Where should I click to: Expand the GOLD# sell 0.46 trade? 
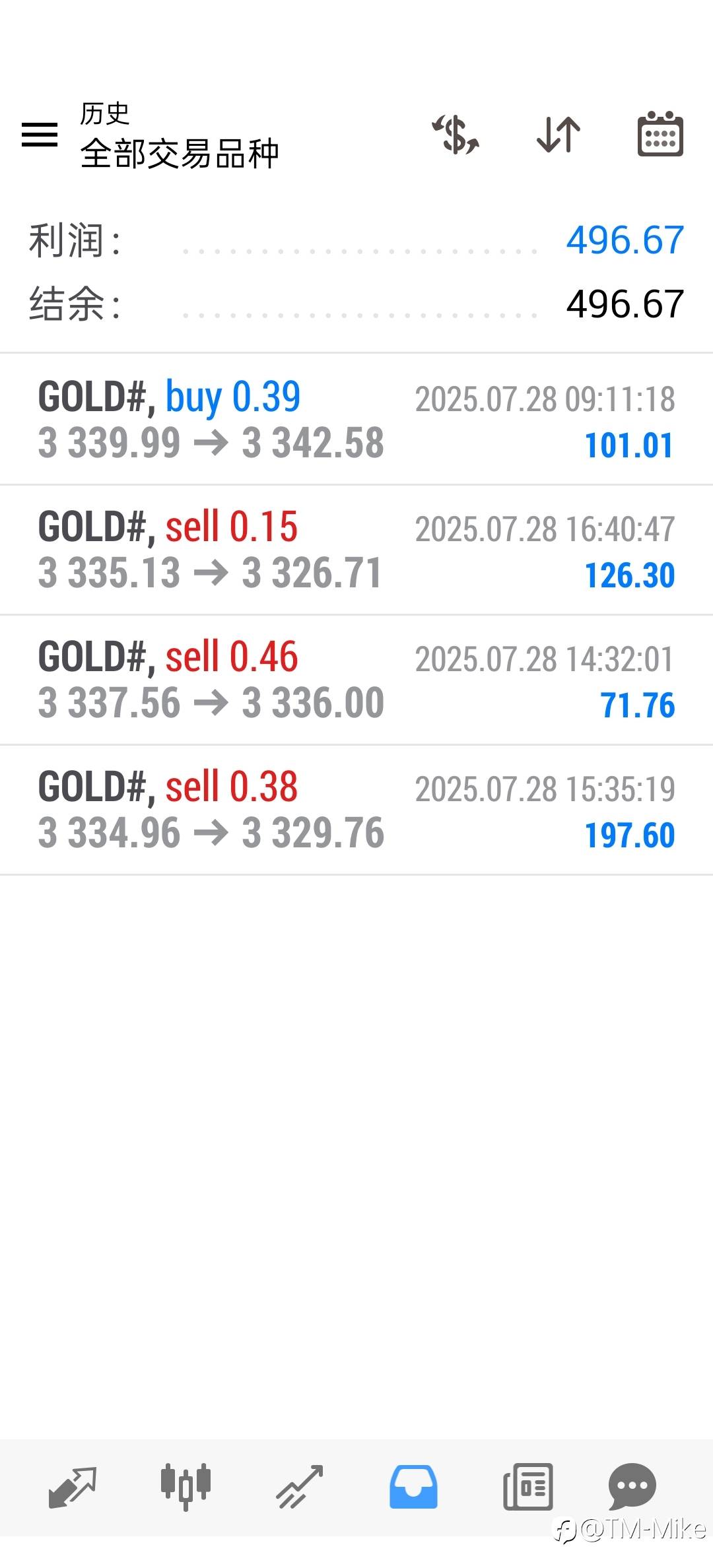[x=356, y=680]
